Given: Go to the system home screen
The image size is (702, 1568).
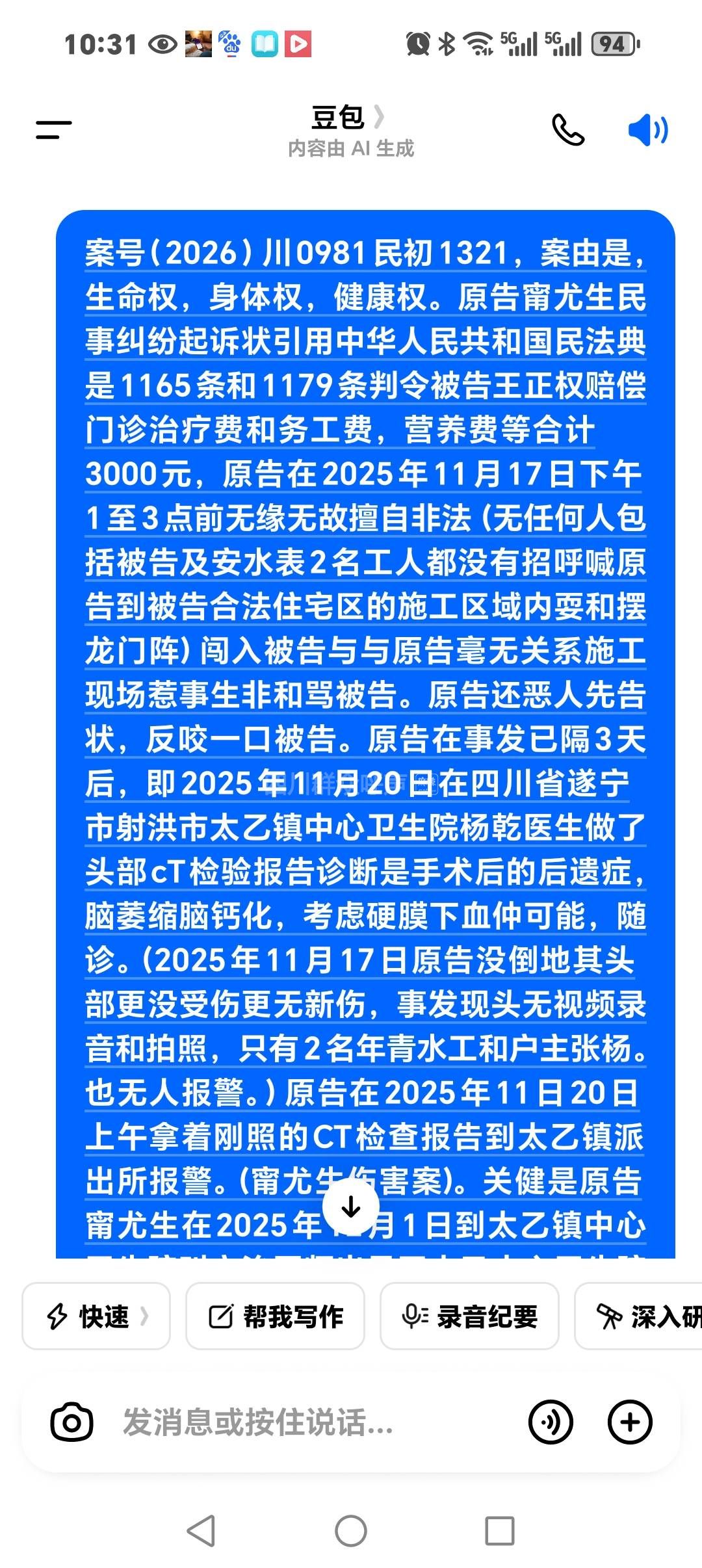Looking at the screenshot, I should tap(351, 1531).
